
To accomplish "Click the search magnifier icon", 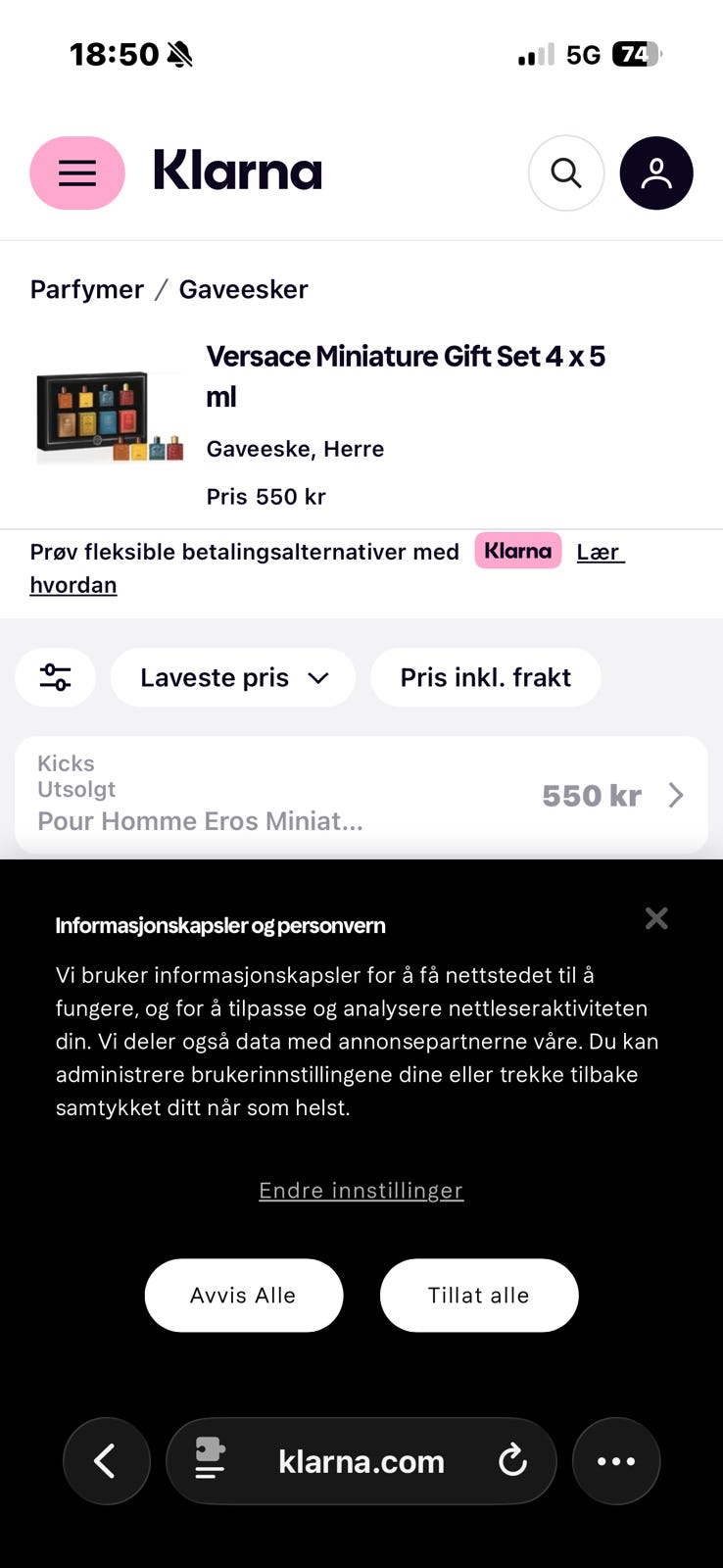I will coord(566,172).
